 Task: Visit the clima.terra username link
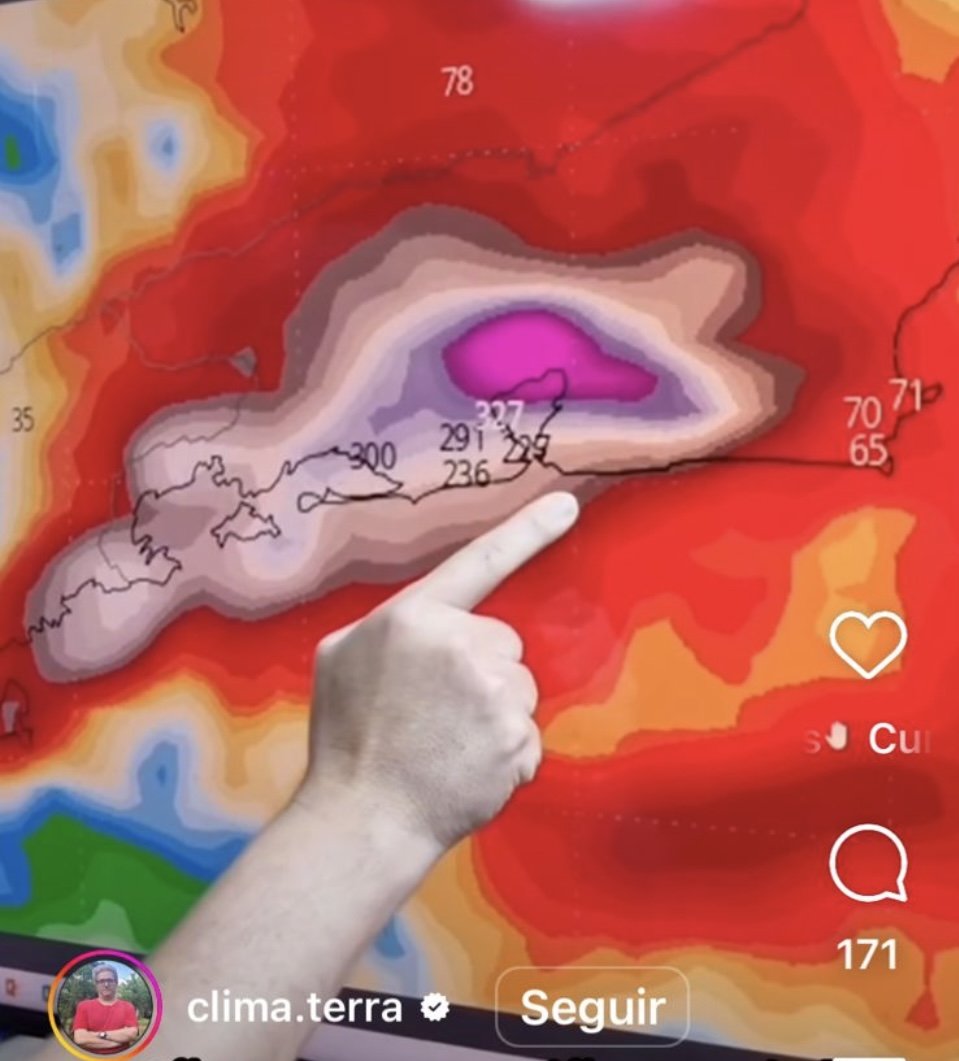click(294, 1008)
